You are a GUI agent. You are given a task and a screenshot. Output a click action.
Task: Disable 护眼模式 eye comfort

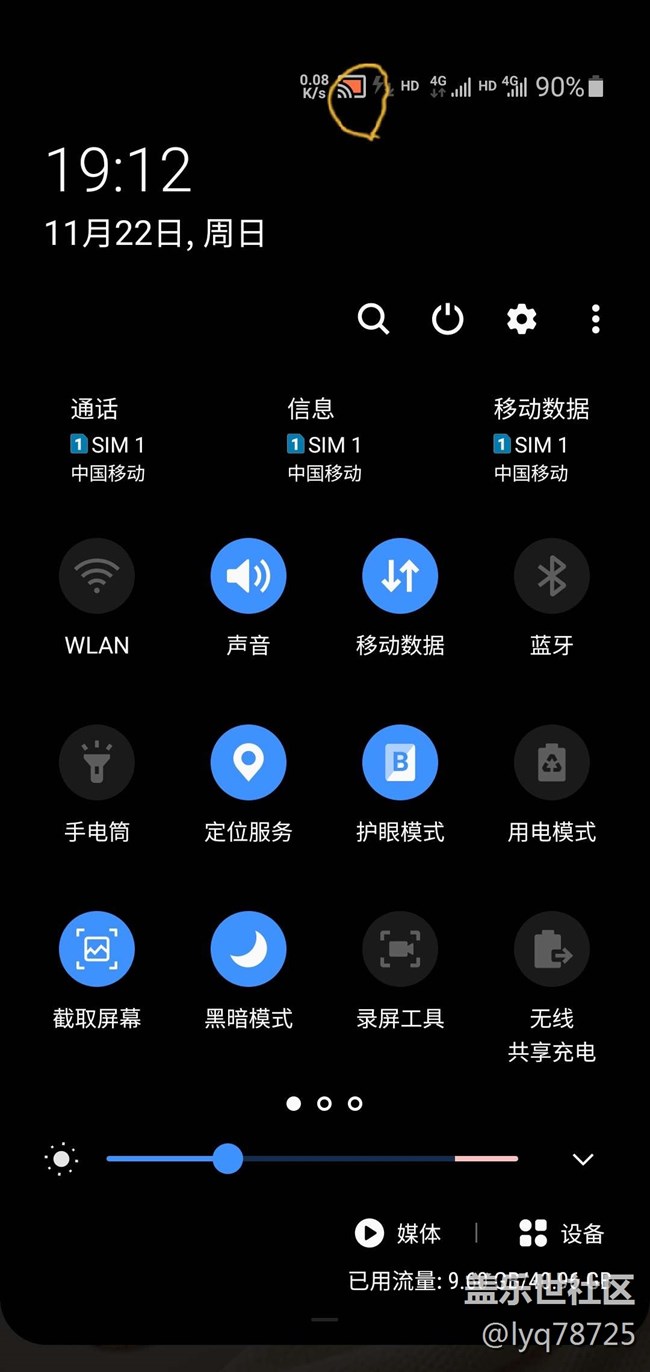pyautogui.click(x=400, y=763)
